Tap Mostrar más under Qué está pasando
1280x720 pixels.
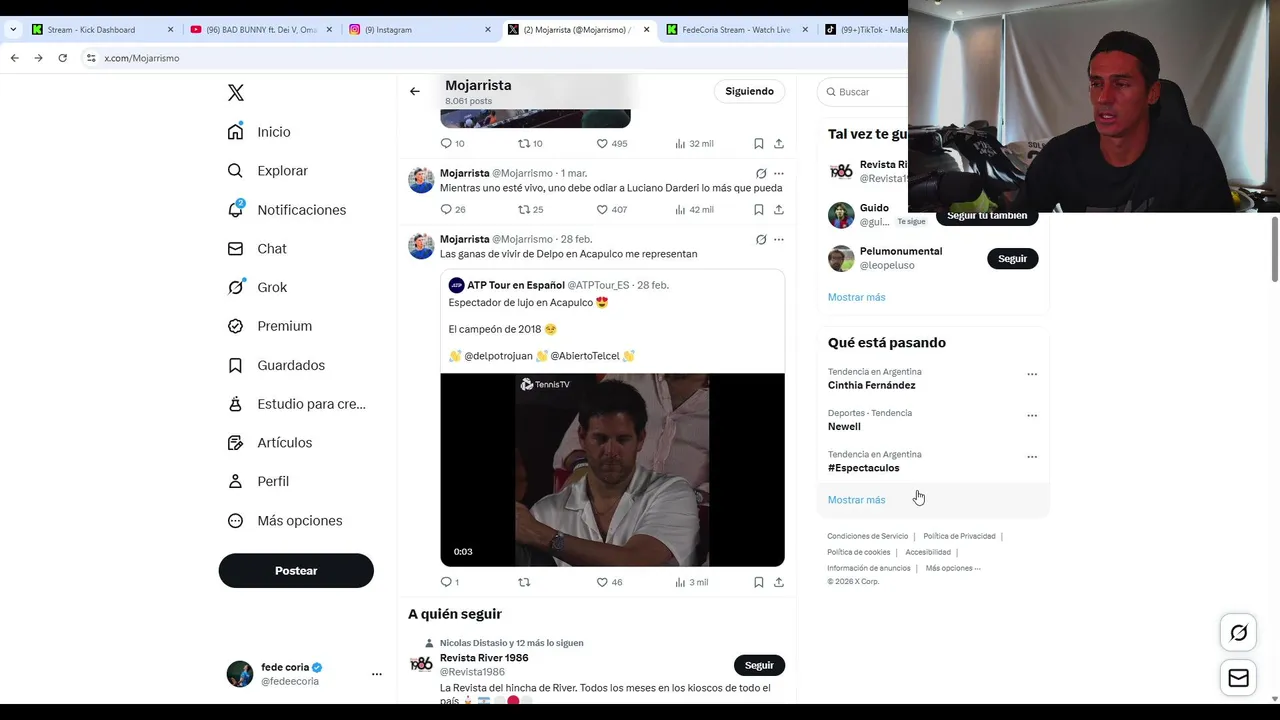pyautogui.click(x=856, y=500)
